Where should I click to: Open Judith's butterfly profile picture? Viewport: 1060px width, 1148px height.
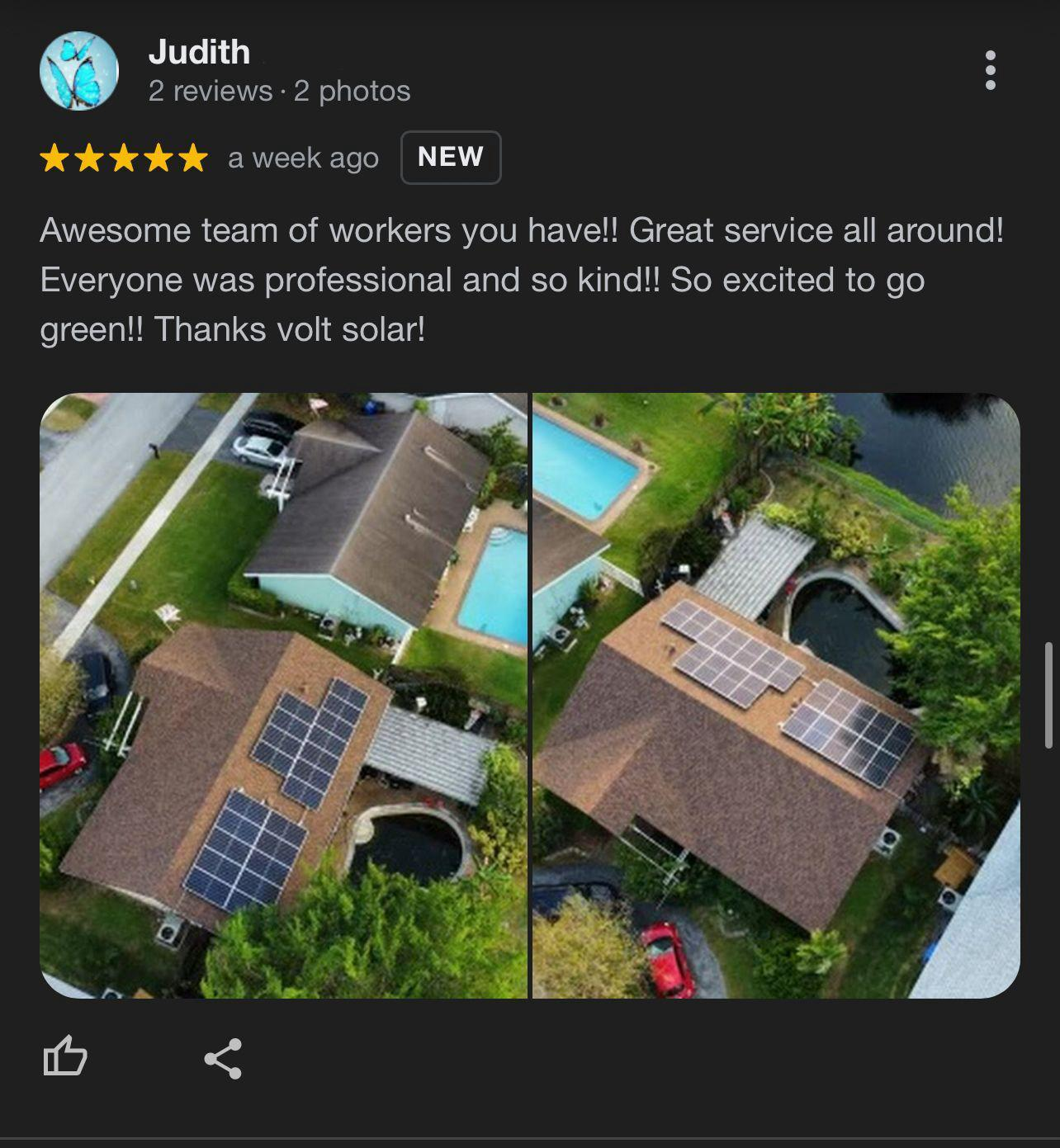pyautogui.click(x=78, y=71)
